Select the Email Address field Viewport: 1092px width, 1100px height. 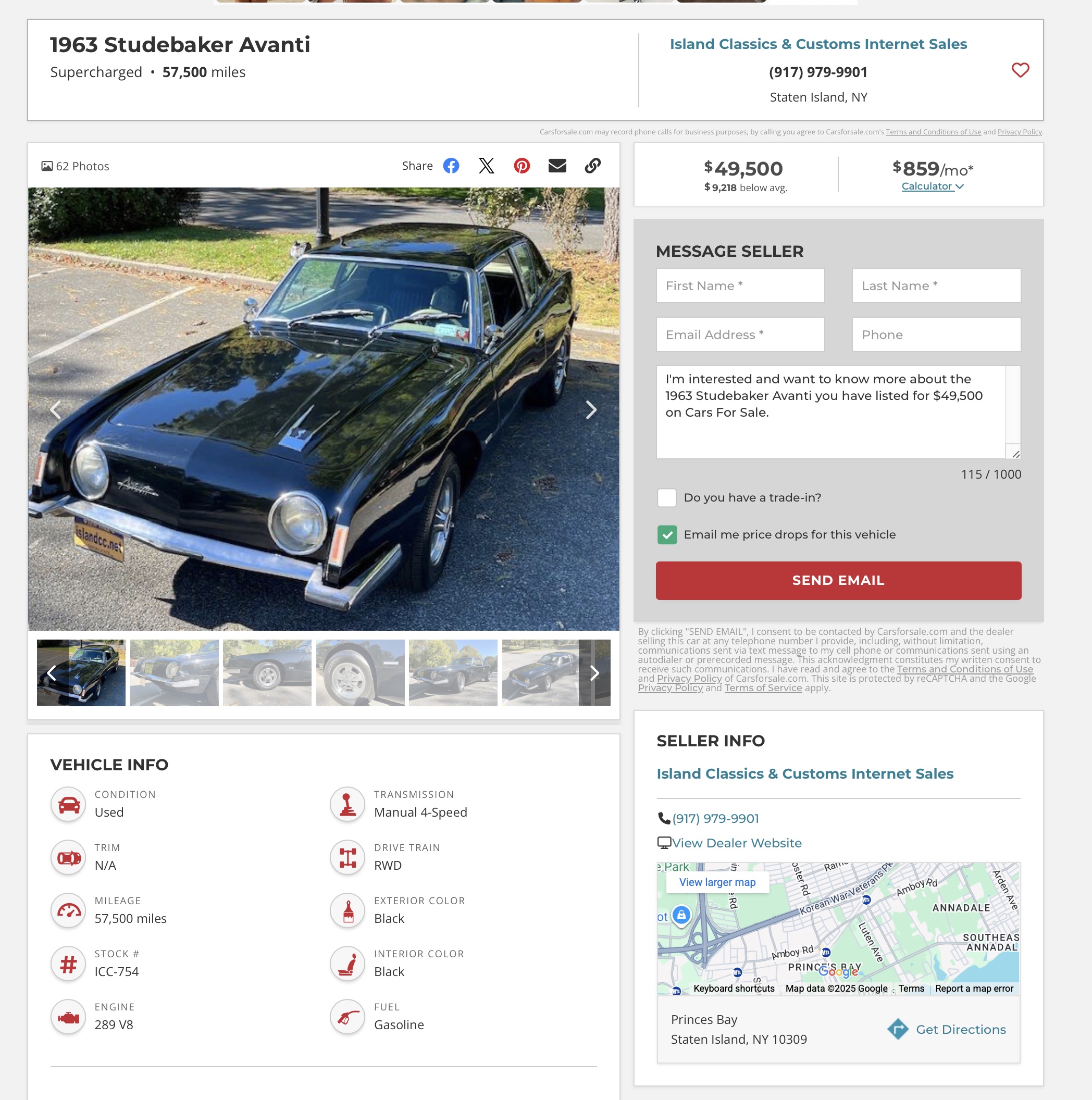point(740,335)
